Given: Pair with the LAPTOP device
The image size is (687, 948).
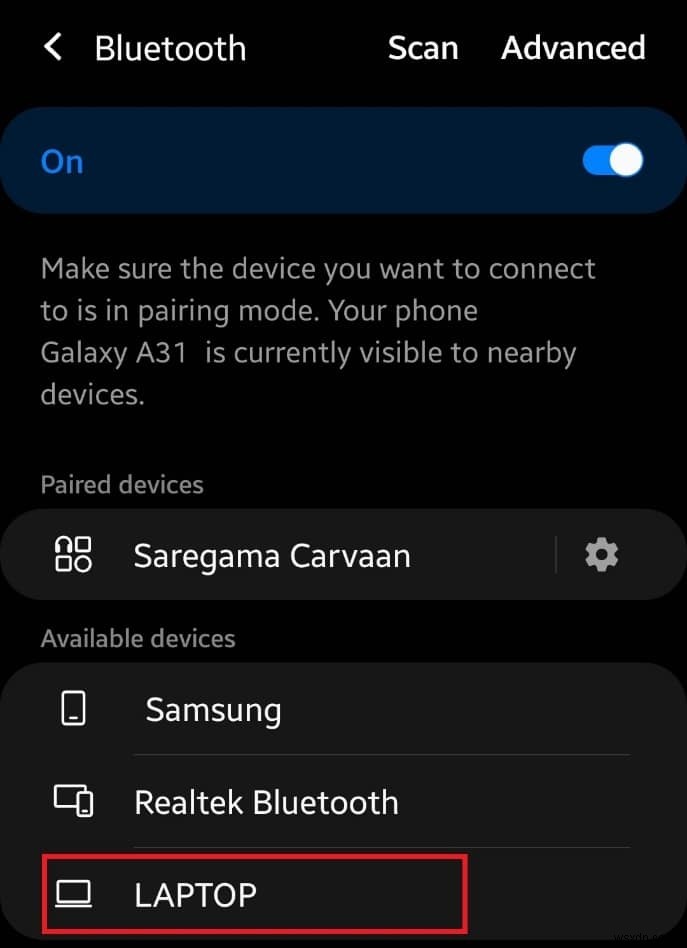Looking at the screenshot, I should point(196,893).
